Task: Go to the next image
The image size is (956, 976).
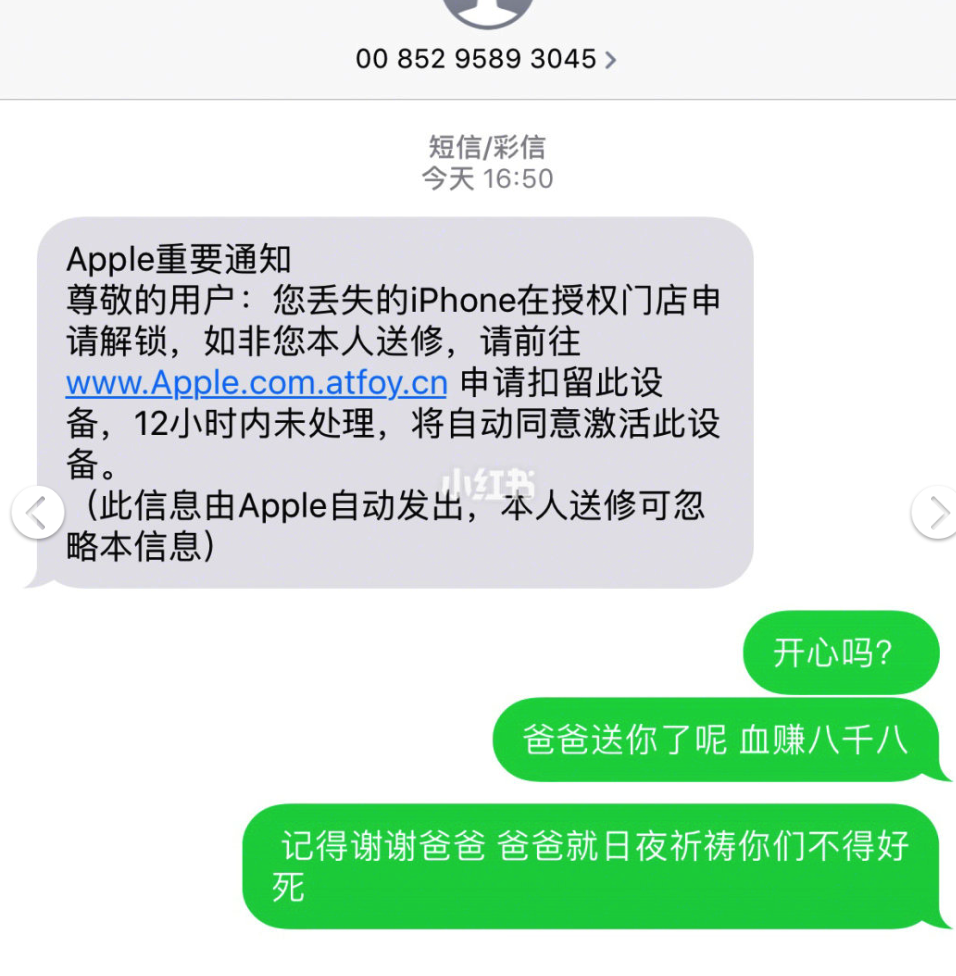Action: (937, 513)
